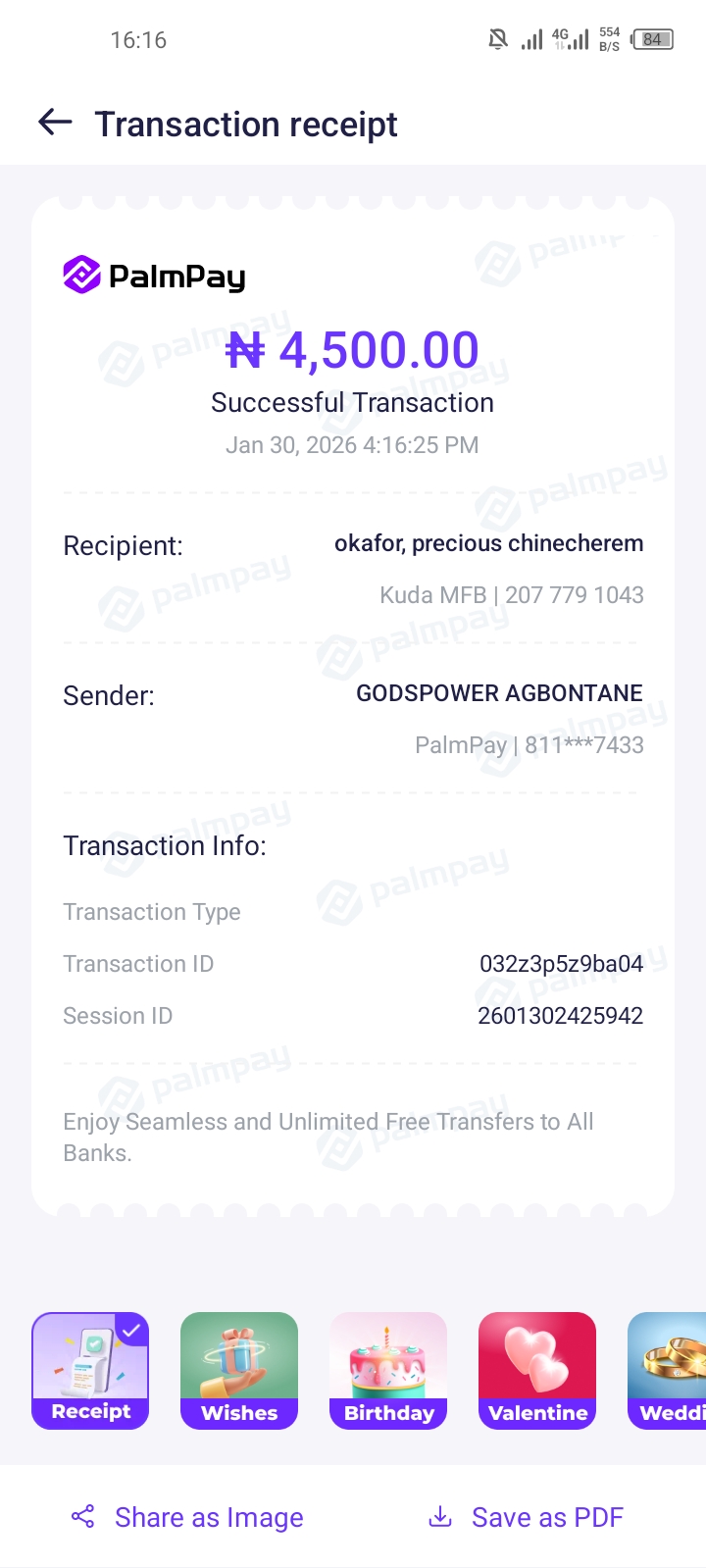Select the Receipt template
Viewport: 706px width, 1568px height.
tap(90, 1370)
